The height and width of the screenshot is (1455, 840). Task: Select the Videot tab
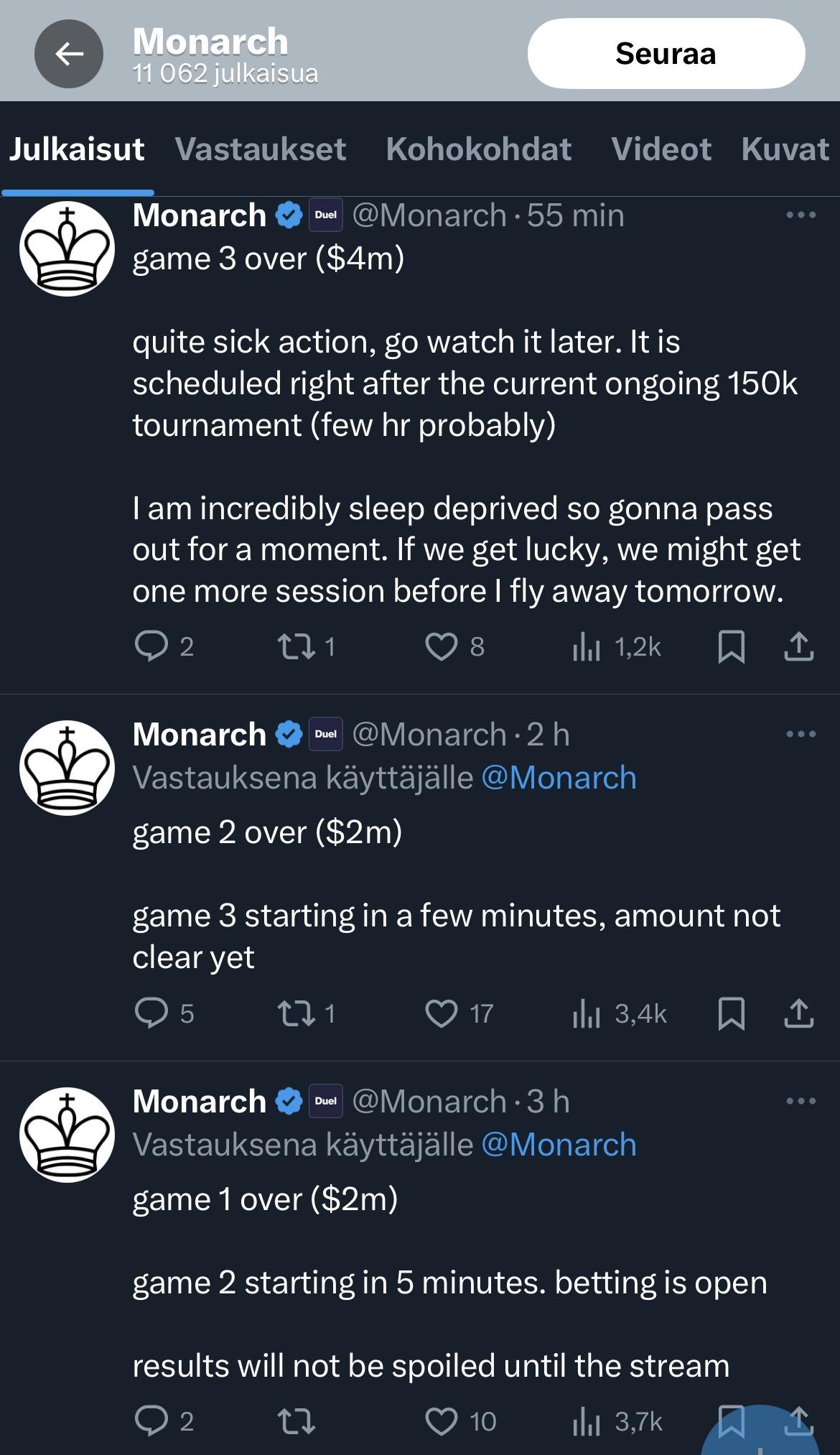click(x=661, y=149)
